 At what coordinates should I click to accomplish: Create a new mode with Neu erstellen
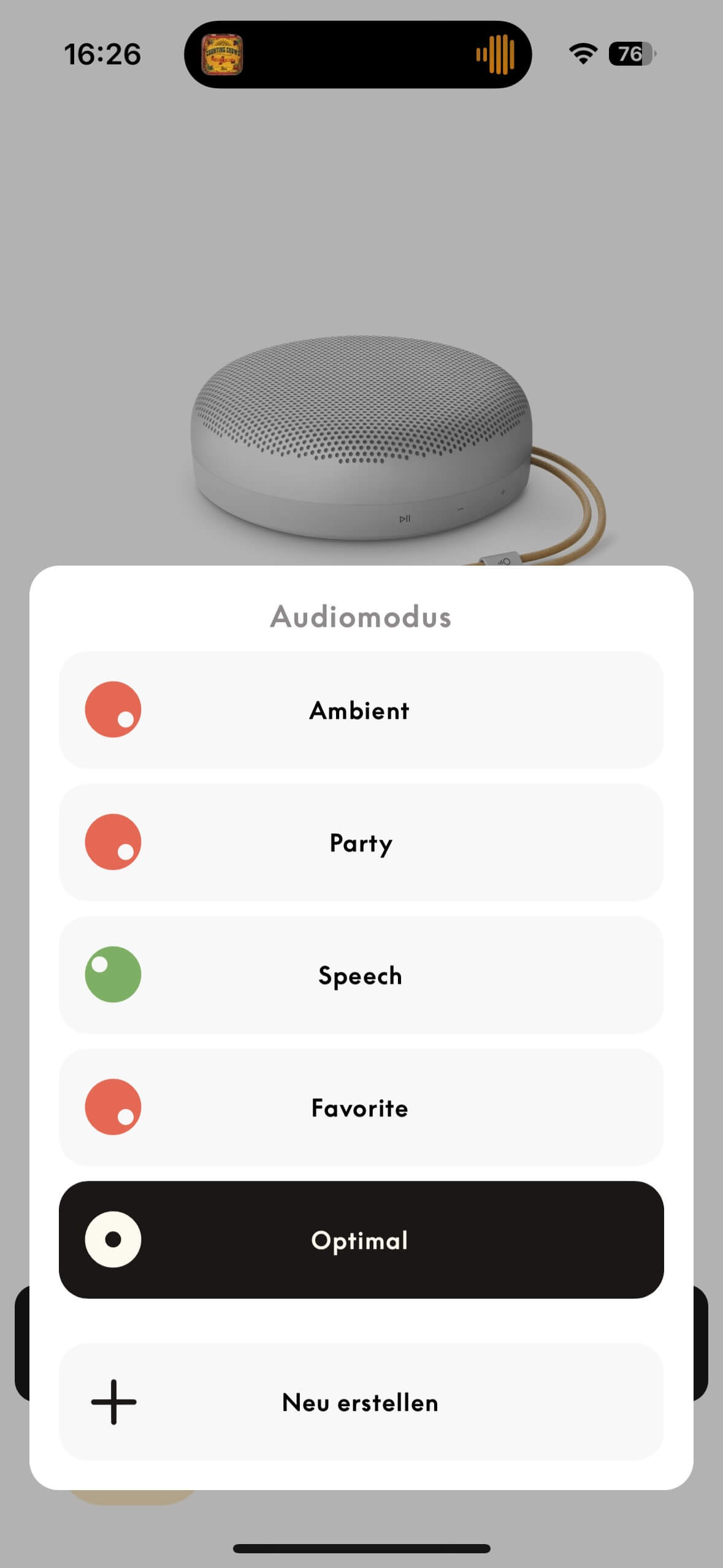(x=361, y=1402)
